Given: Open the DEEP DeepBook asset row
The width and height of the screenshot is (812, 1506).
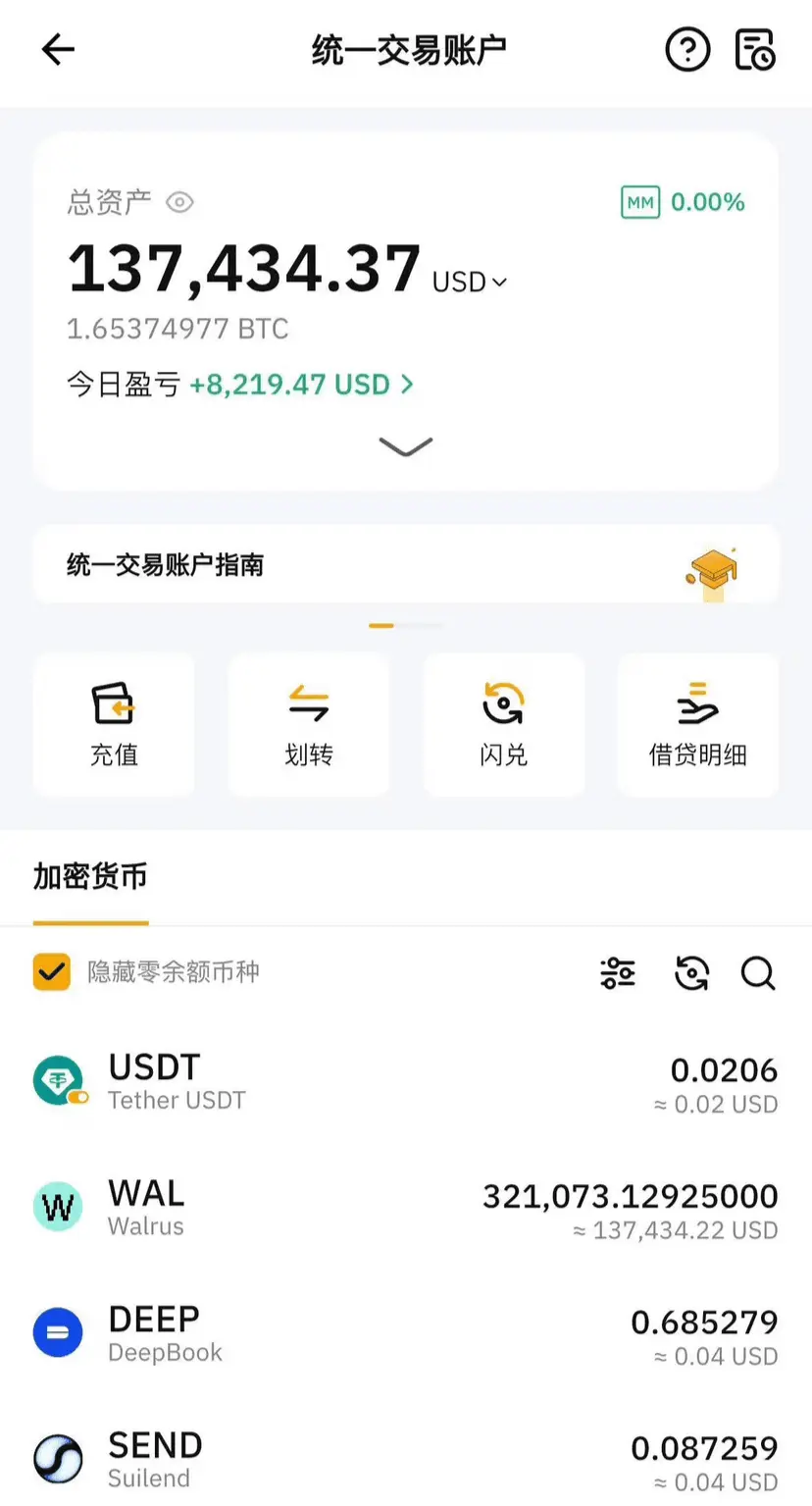Looking at the screenshot, I should [406, 1334].
